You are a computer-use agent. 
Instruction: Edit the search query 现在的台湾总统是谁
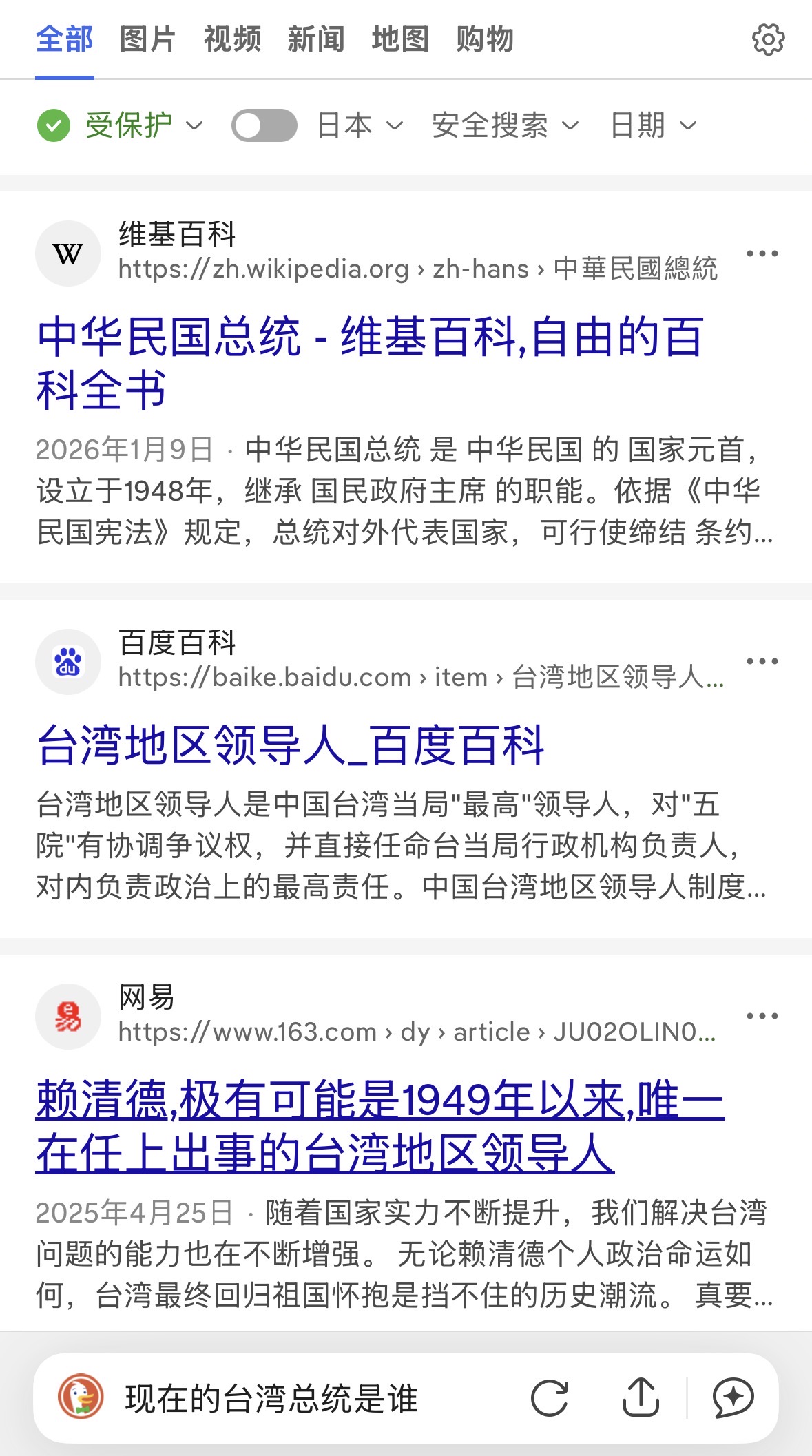pos(271,1399)
